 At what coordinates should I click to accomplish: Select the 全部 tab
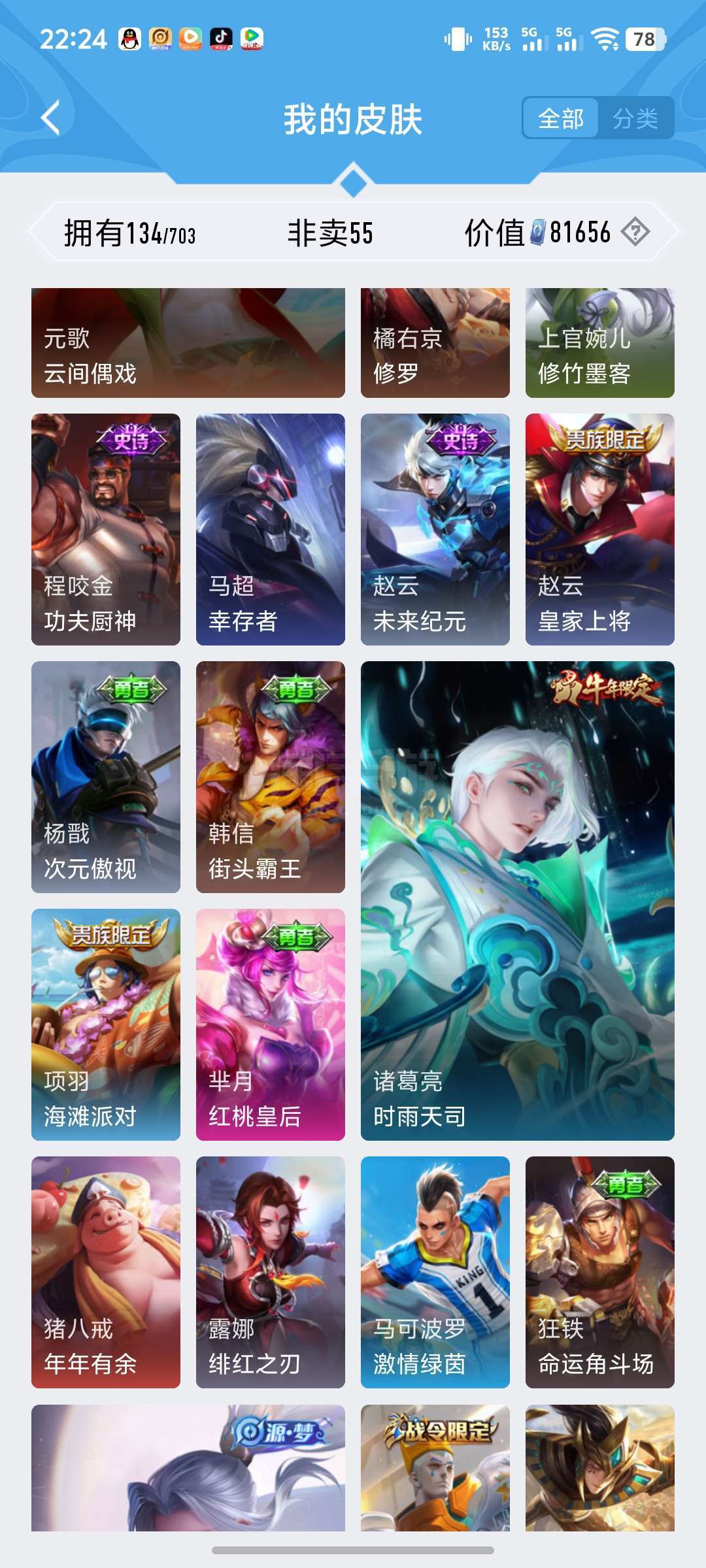pos(561,118)
